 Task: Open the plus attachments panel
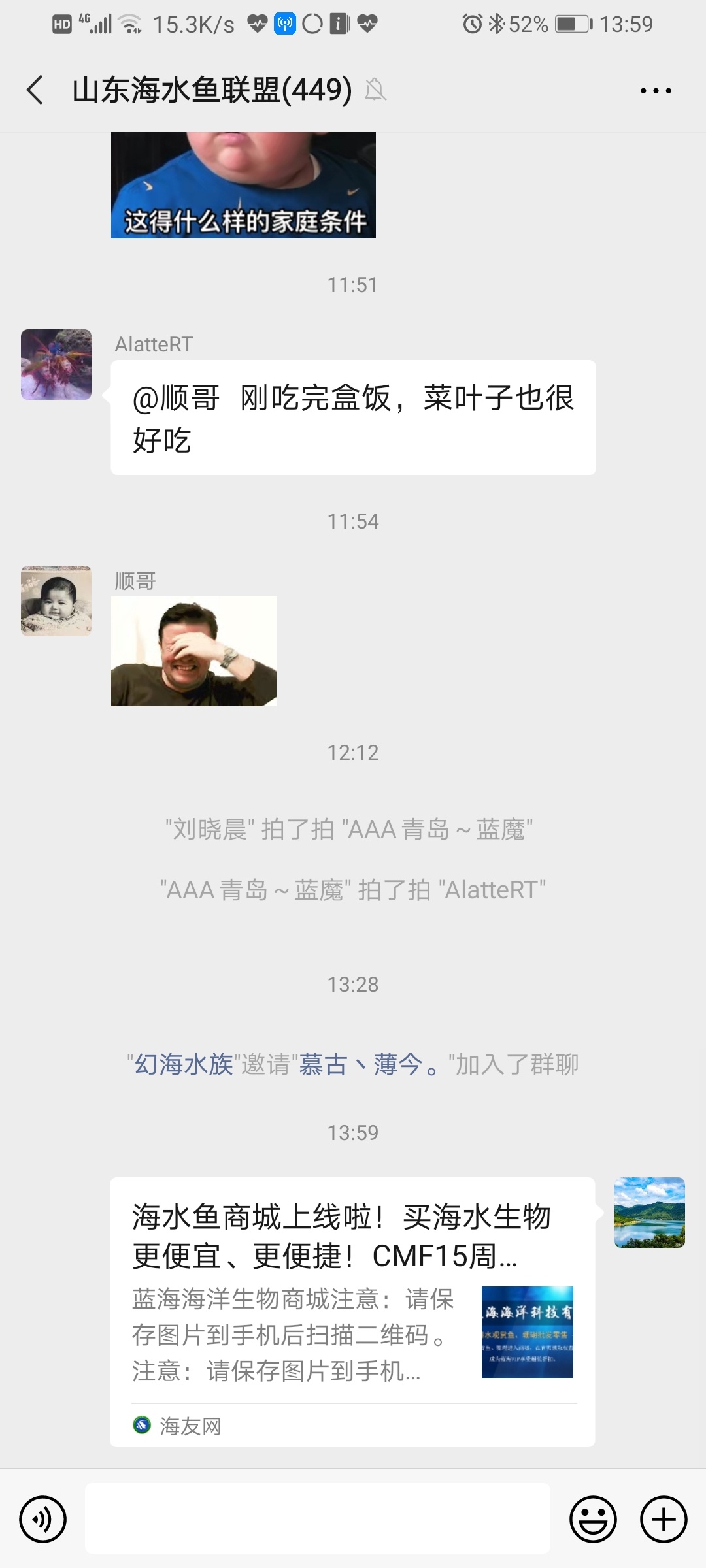coord(664,1519)
